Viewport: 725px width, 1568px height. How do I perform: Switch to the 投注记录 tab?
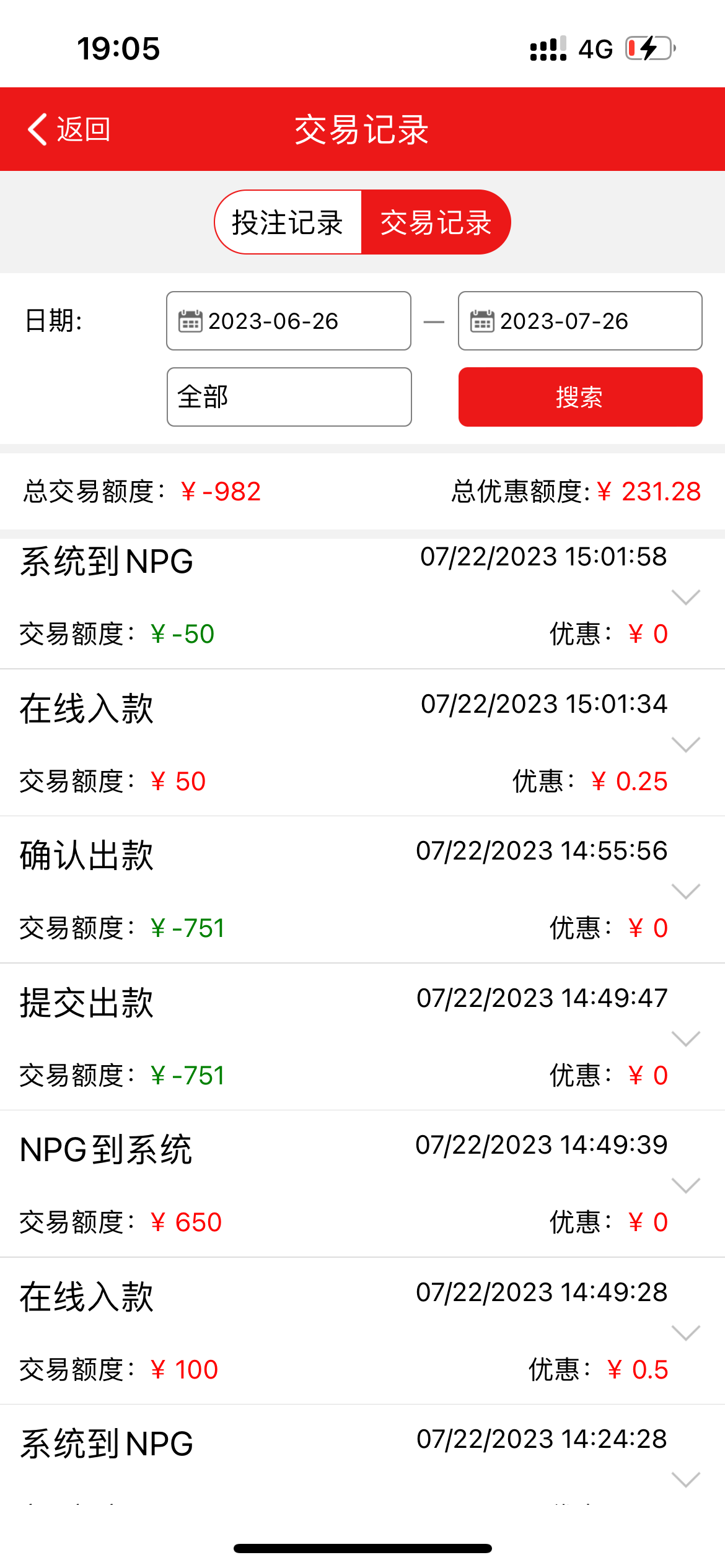(x=288, y=221)
